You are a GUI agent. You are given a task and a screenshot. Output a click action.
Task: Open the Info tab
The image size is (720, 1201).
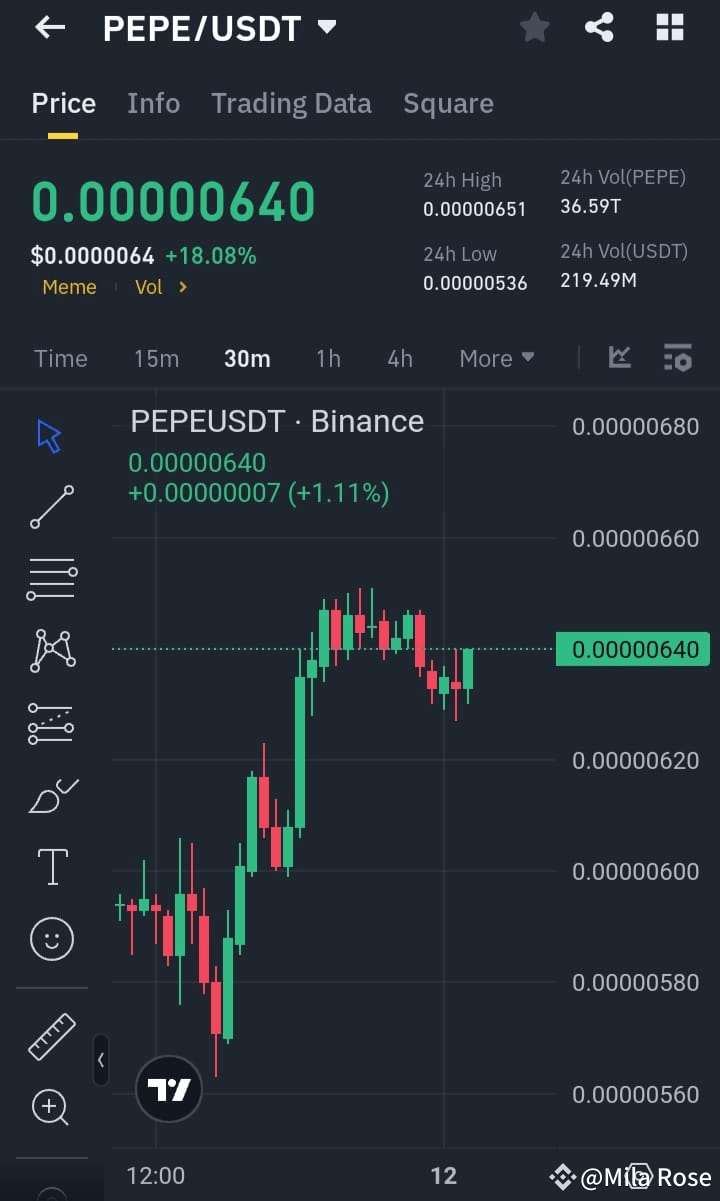coord(153,103)
